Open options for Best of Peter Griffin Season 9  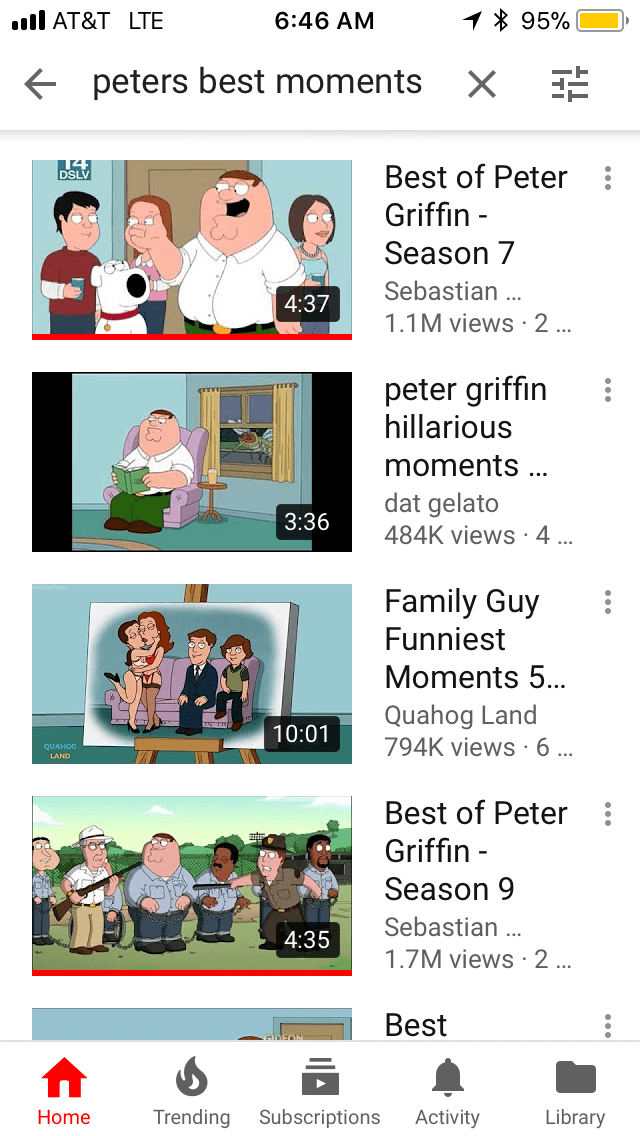(x=607, y=815)
